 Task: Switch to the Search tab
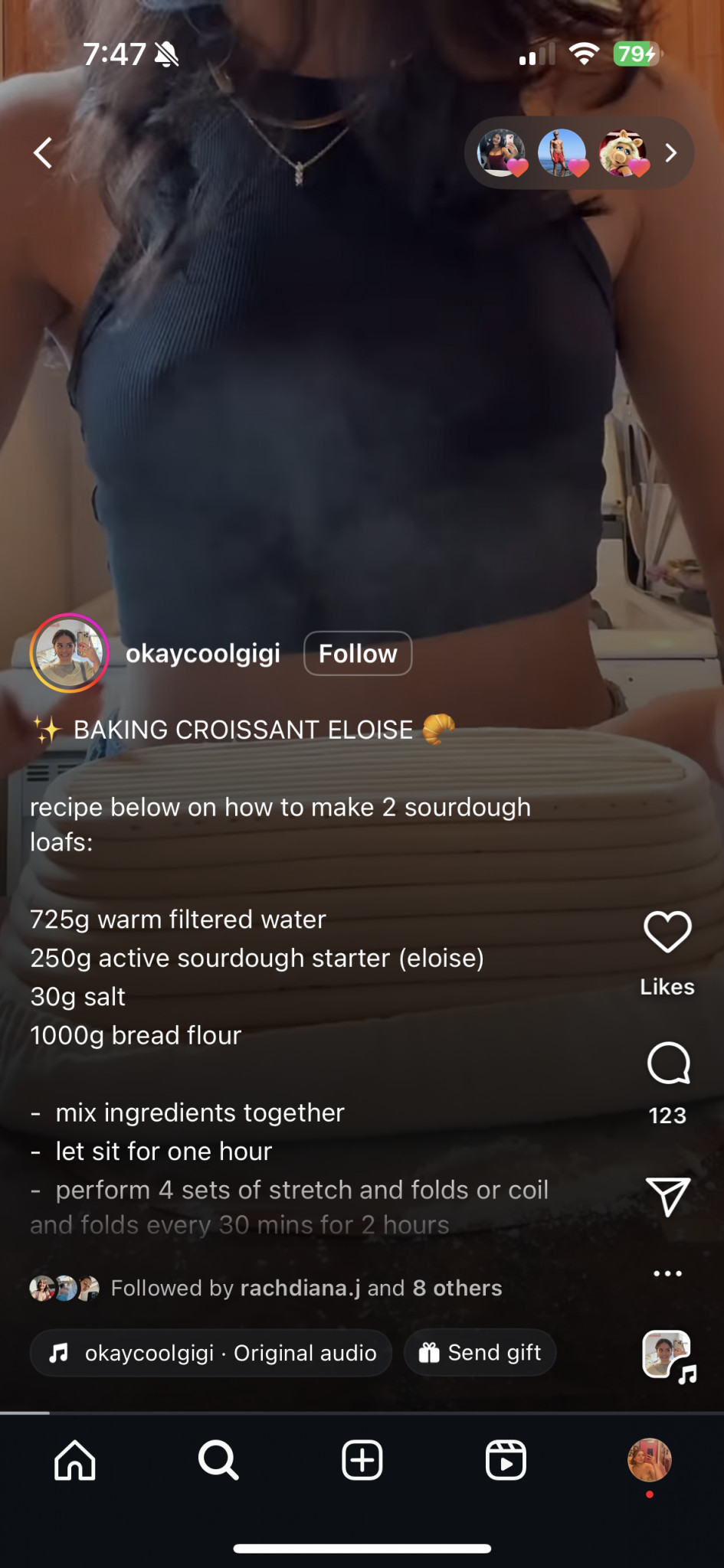(x=218, y=1460)
